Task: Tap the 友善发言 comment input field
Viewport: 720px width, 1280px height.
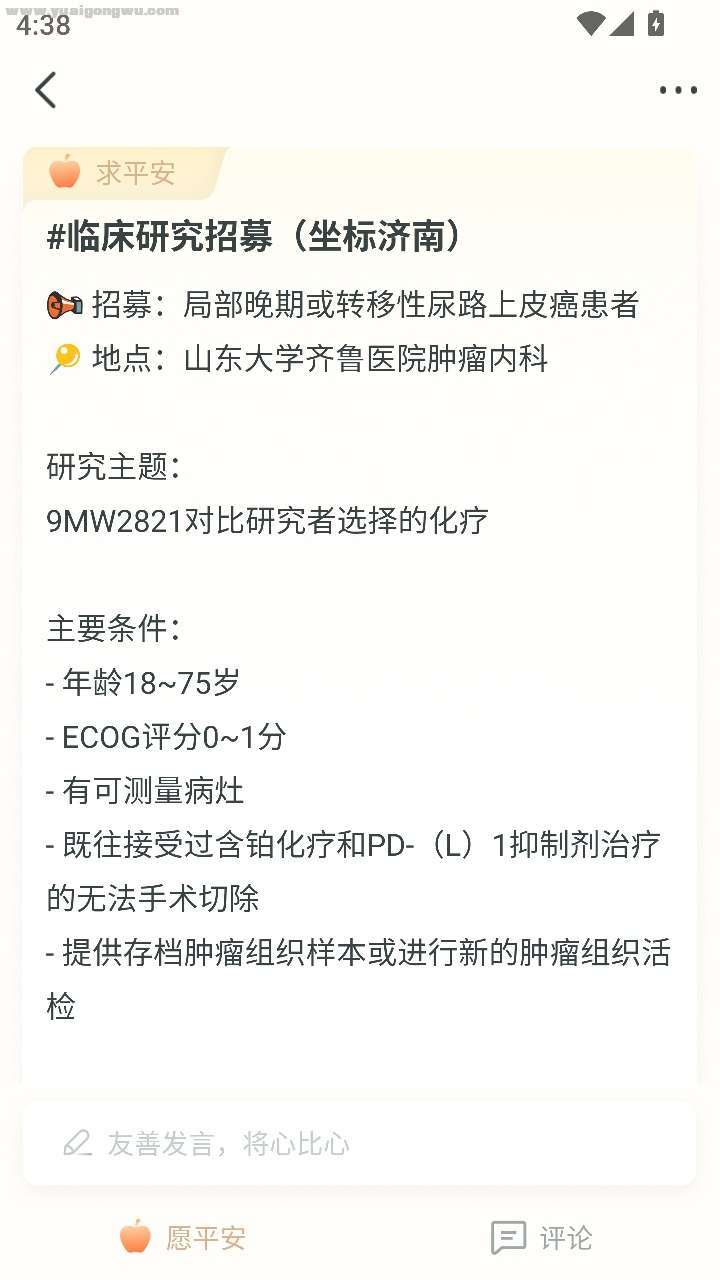Action: click(x=358, y=1143)
